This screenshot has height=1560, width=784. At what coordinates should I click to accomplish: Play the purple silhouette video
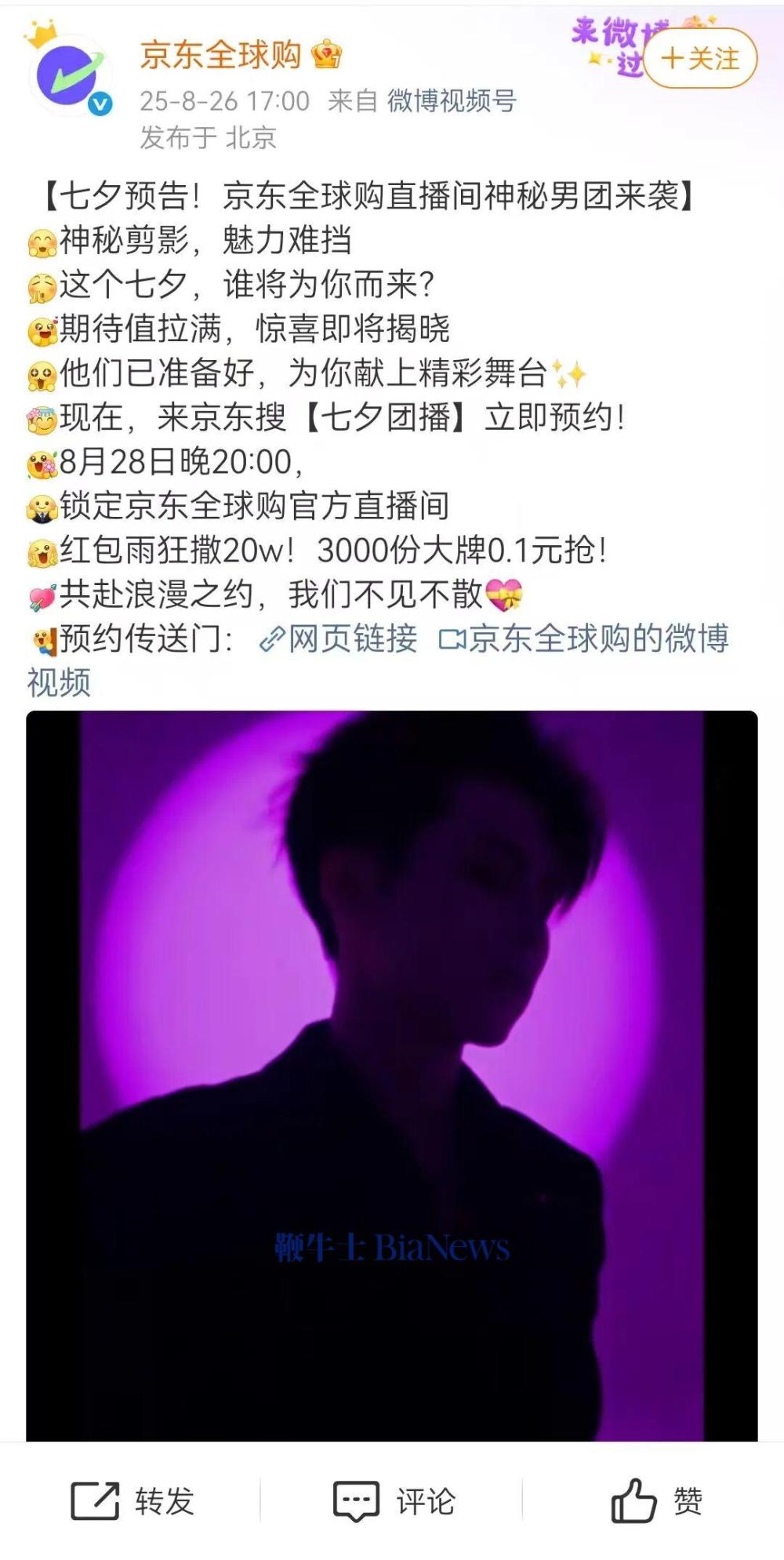click(x=392, y=1075)
